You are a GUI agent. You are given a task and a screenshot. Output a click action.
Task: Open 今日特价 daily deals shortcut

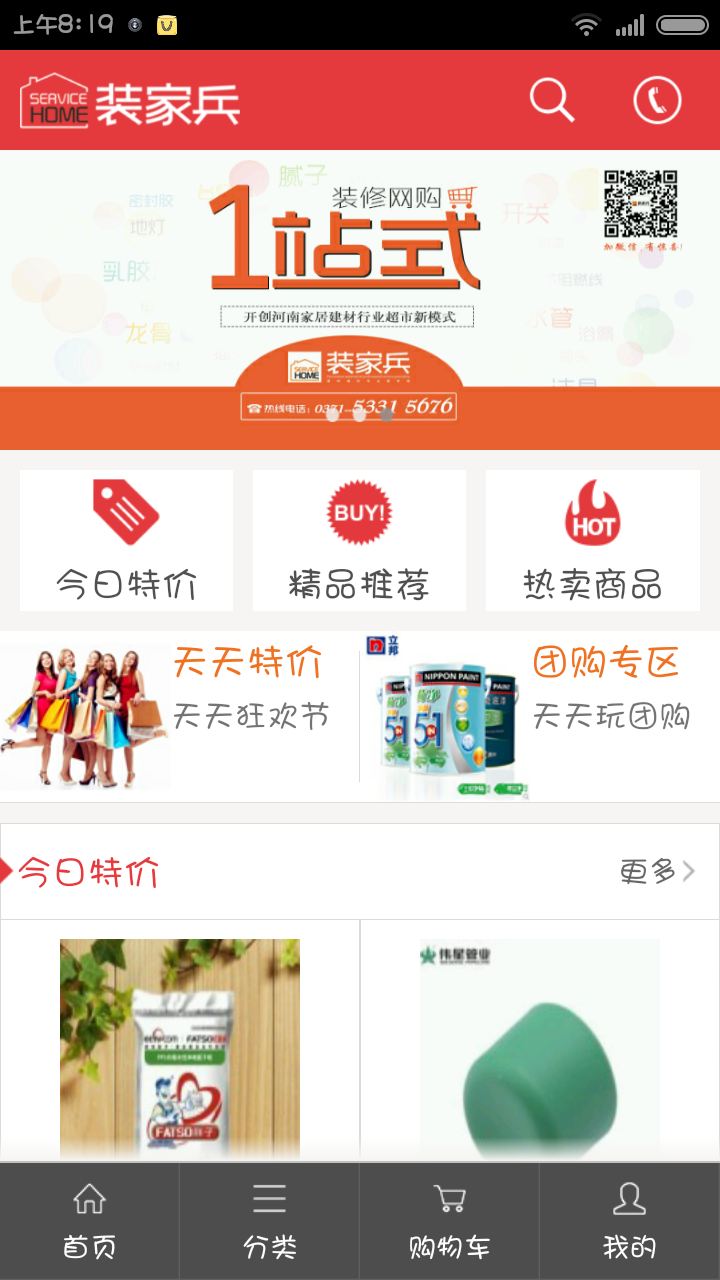click(x=126, y=540)
